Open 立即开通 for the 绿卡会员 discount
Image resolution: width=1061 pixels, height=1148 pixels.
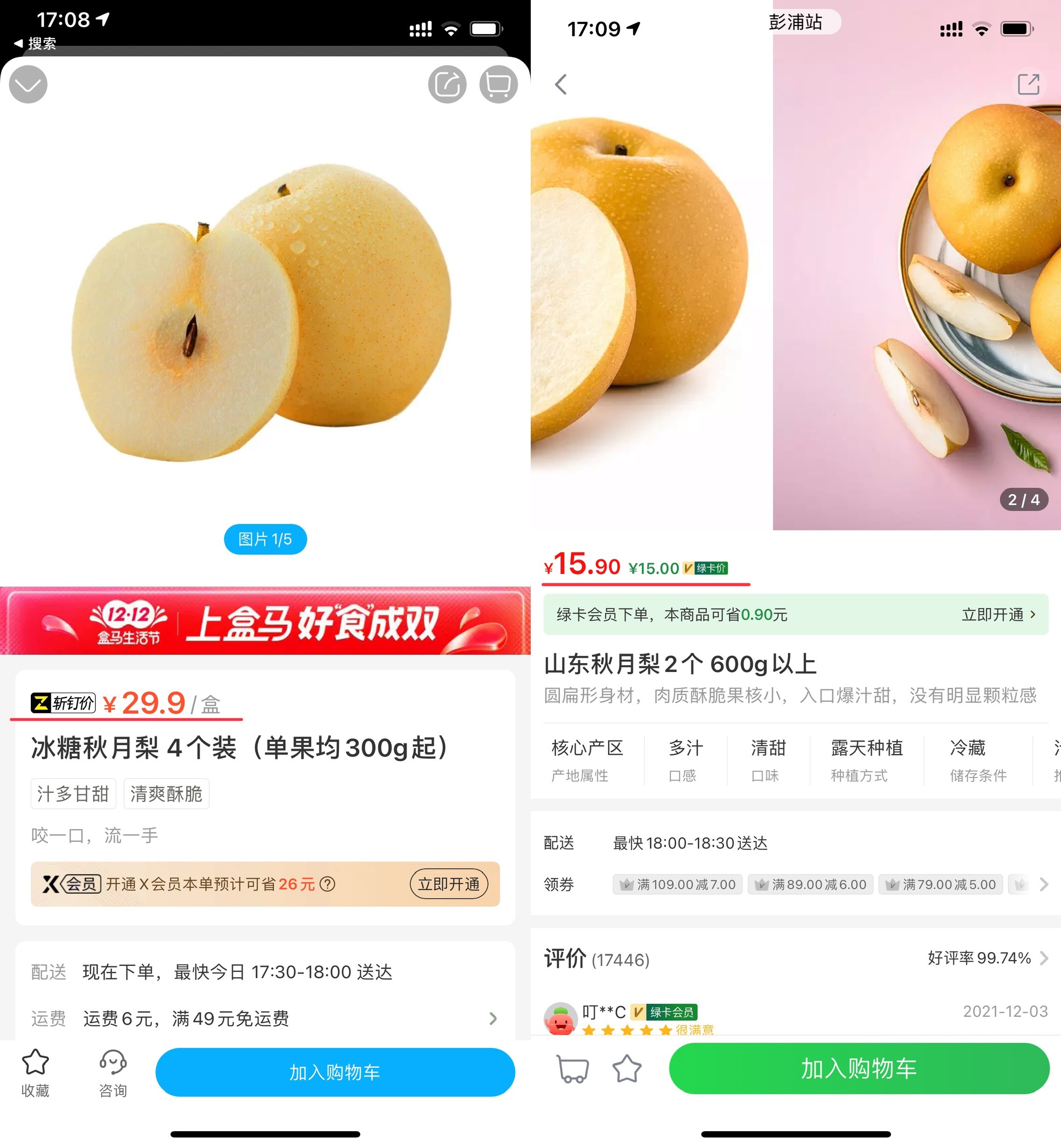pyautogui.click(x=998, y=615)
